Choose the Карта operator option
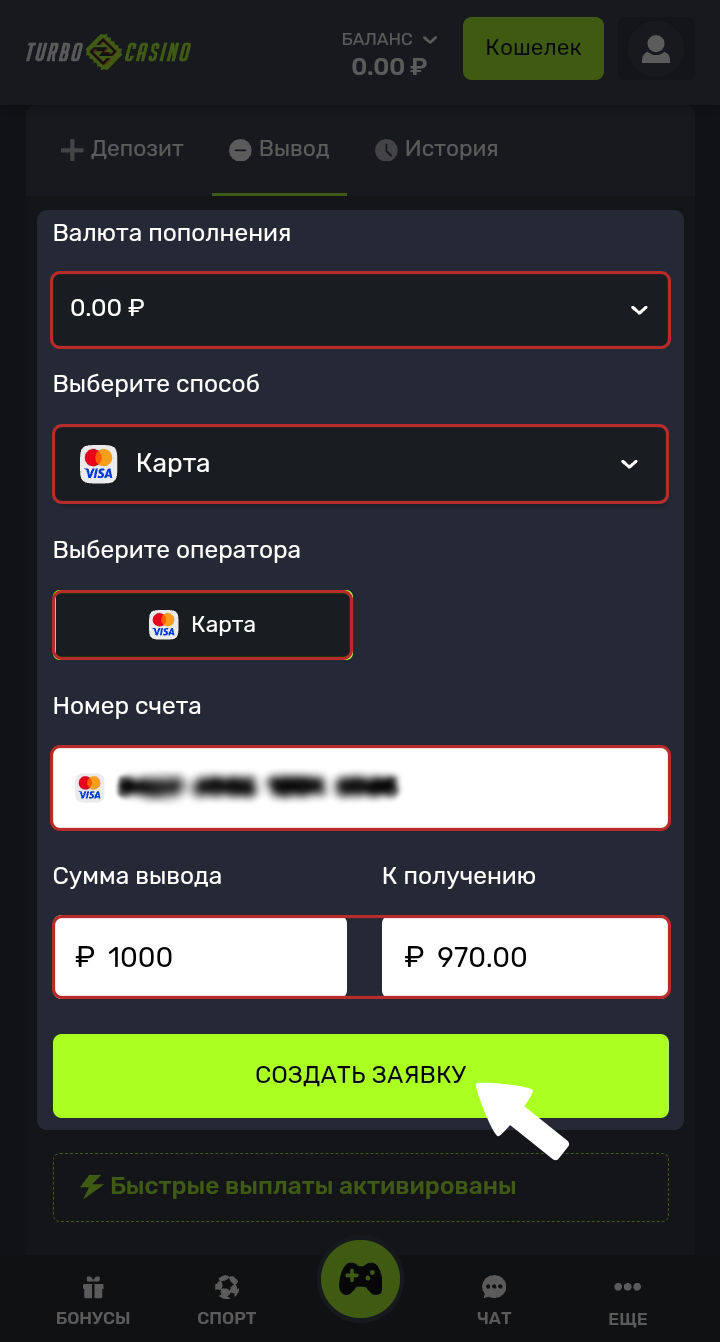The height and width of the screenshot is (1342, 720). pos(202,625)
